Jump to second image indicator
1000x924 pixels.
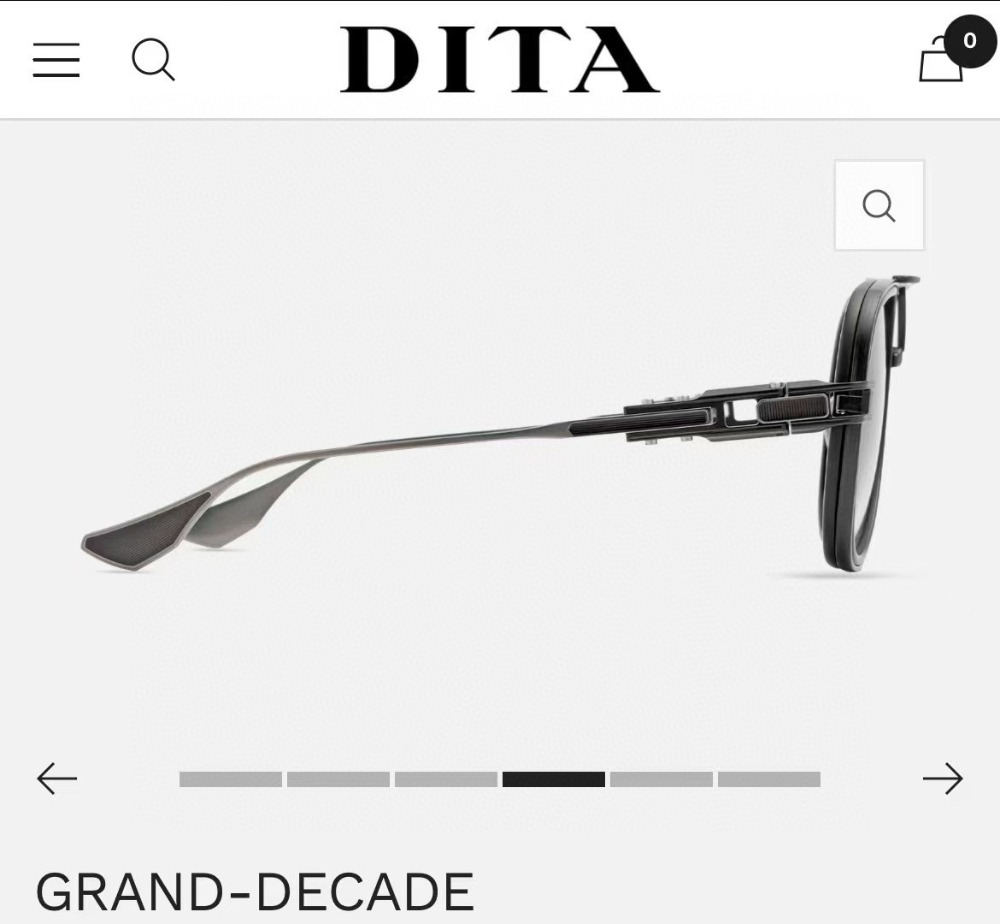[x=338, y=779]
